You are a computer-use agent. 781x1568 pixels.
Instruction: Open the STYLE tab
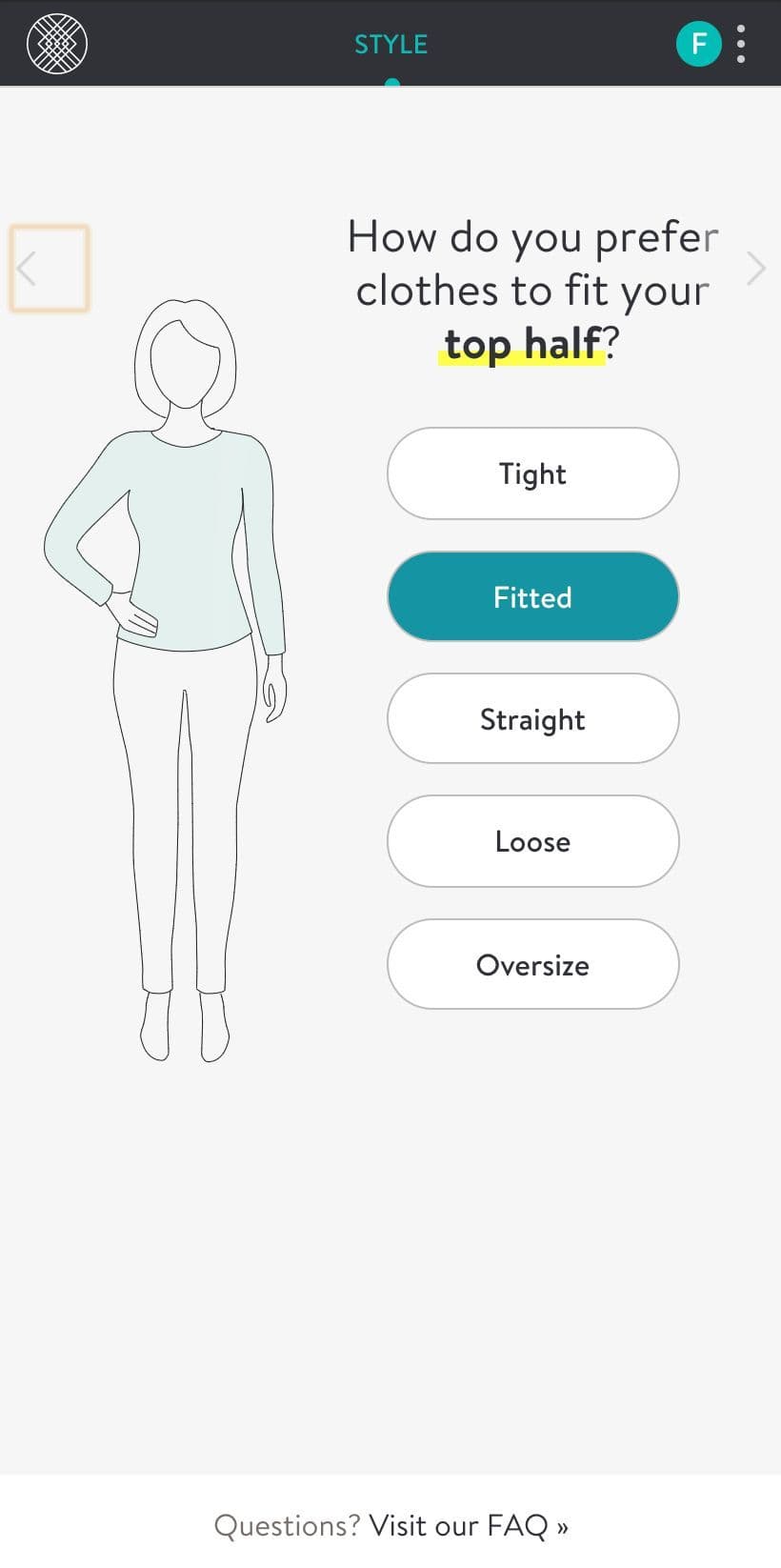[390, 44]
